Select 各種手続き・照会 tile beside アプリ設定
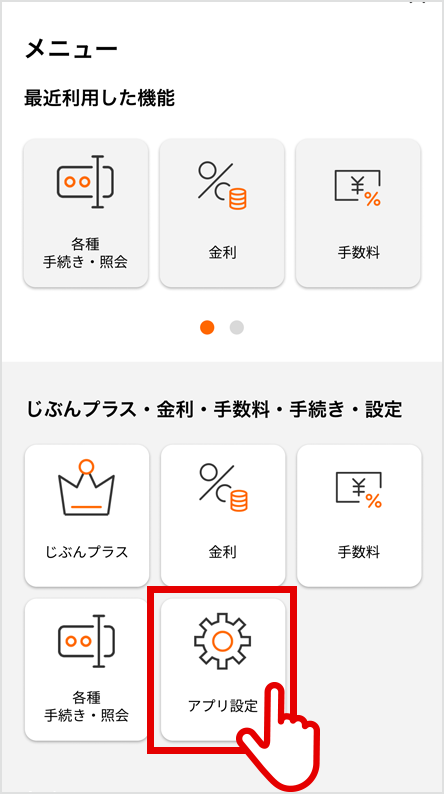The width and height of the screenshot is (444, 794). 87,669
